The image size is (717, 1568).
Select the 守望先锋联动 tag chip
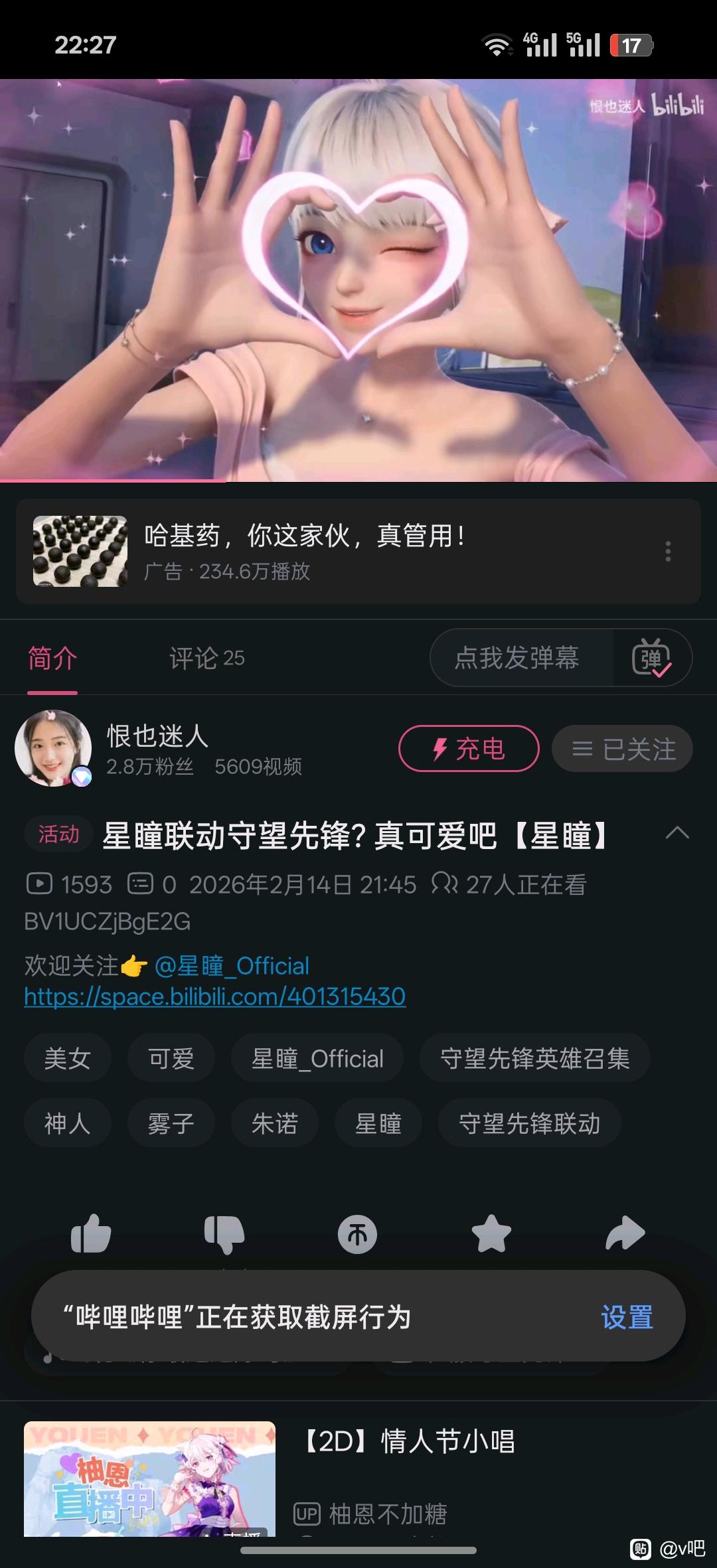pos(529,1123)
